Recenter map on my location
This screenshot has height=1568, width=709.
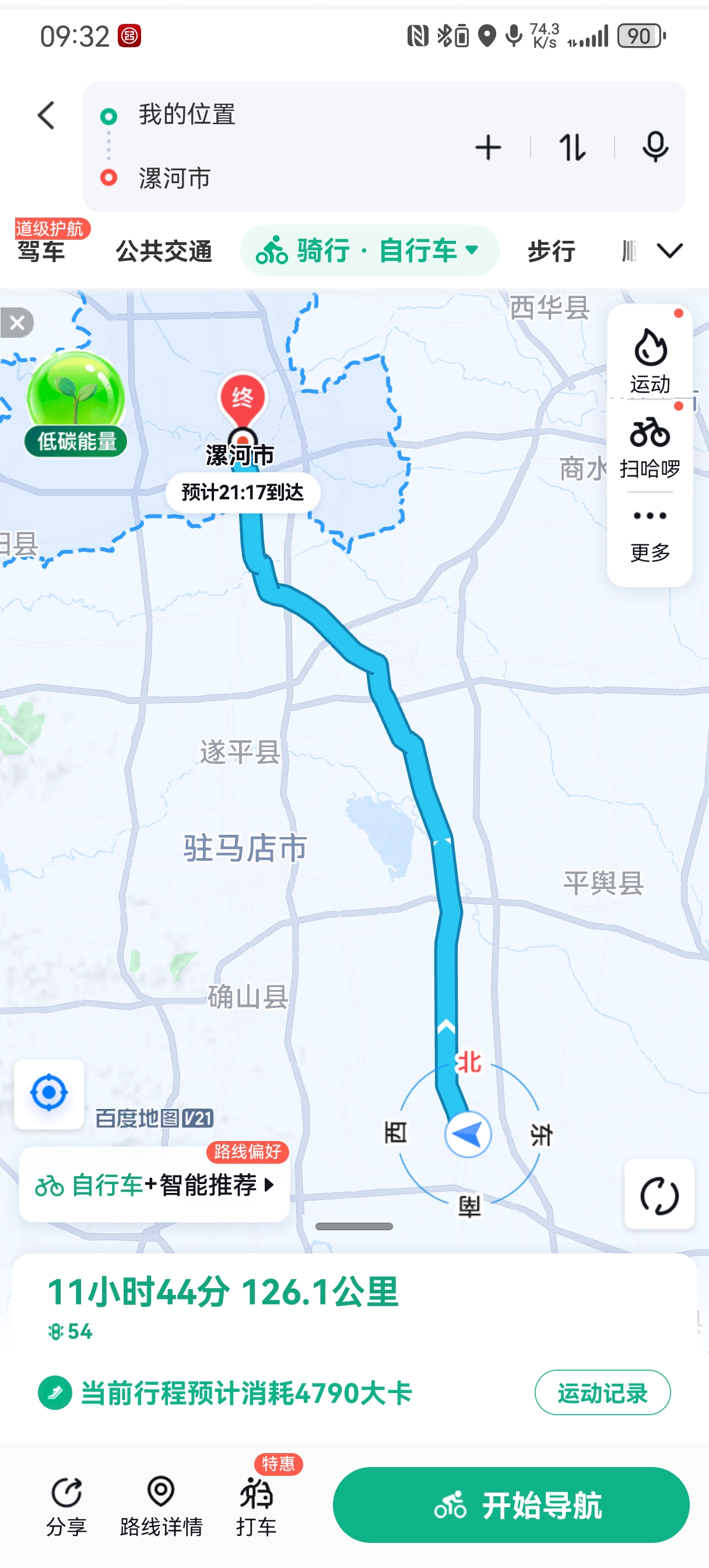[50, 1094]
